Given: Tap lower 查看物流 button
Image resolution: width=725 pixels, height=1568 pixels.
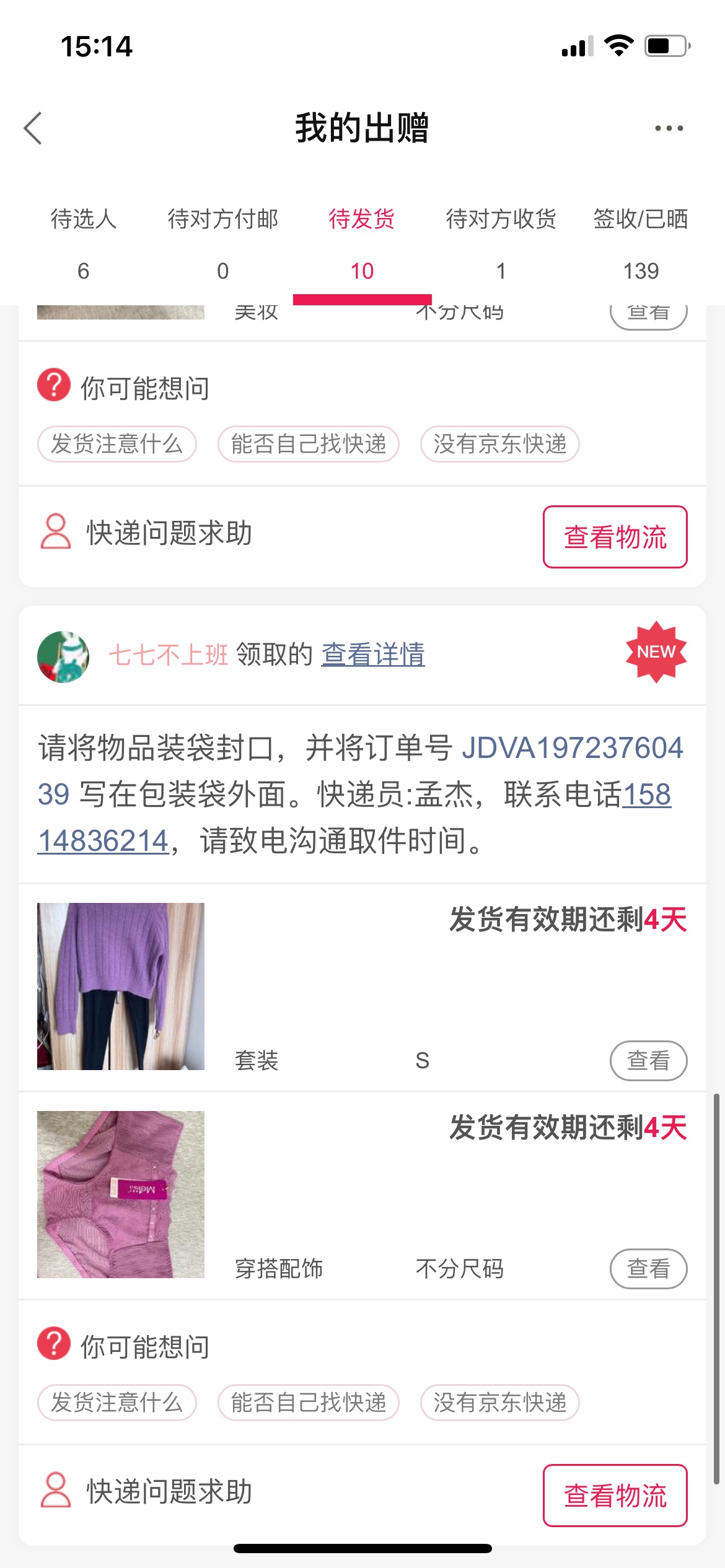Looking at the screenshot, I should 615,1496.
